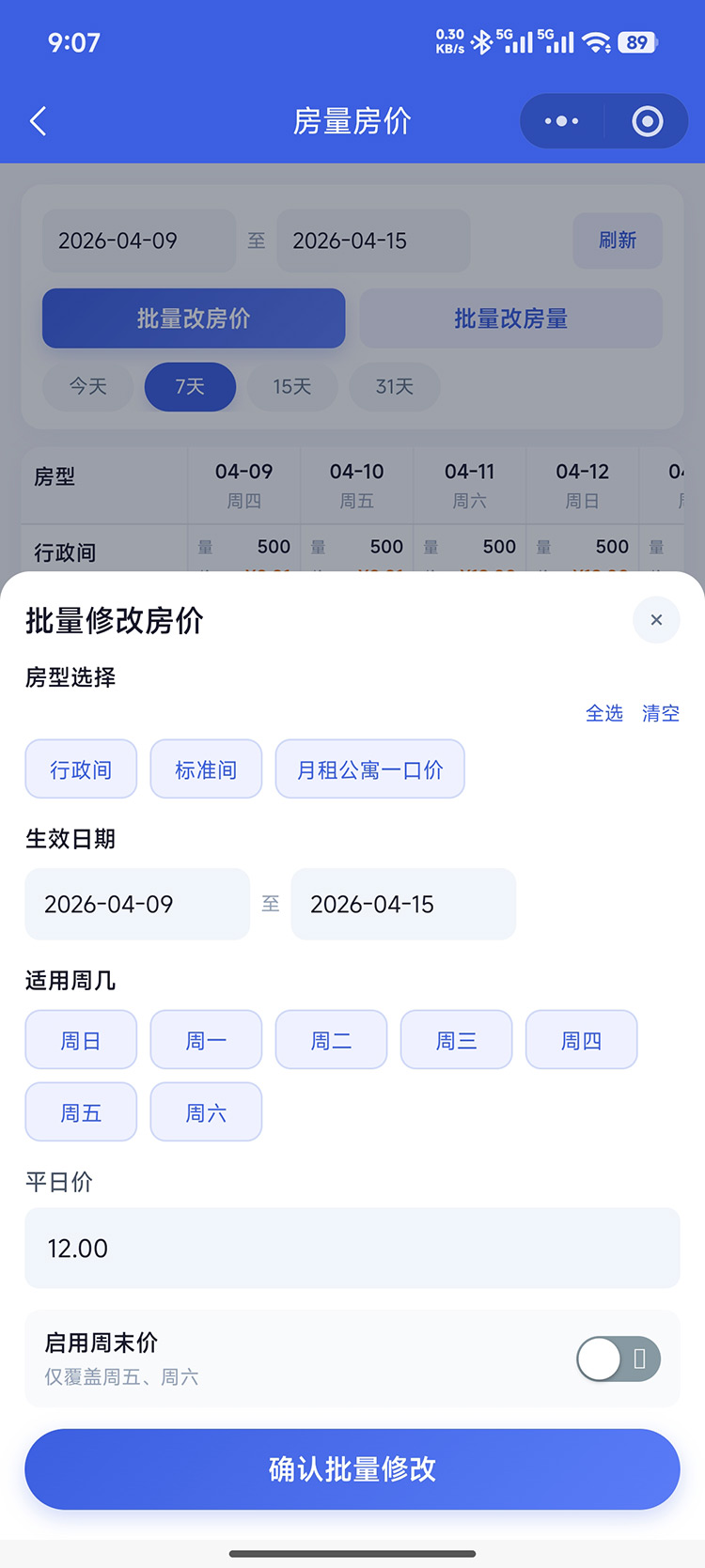
Task: Open the mini program more options menu
Action: (561, 121)
